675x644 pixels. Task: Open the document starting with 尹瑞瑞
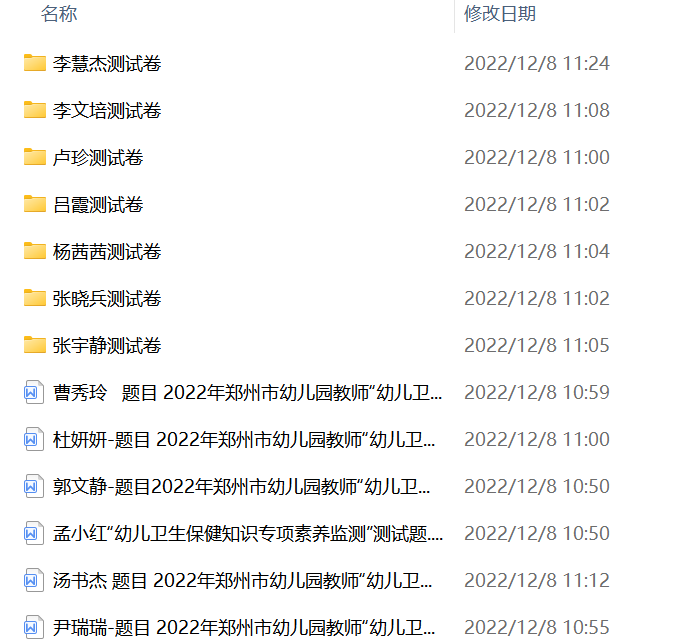(x=244, y=627)
